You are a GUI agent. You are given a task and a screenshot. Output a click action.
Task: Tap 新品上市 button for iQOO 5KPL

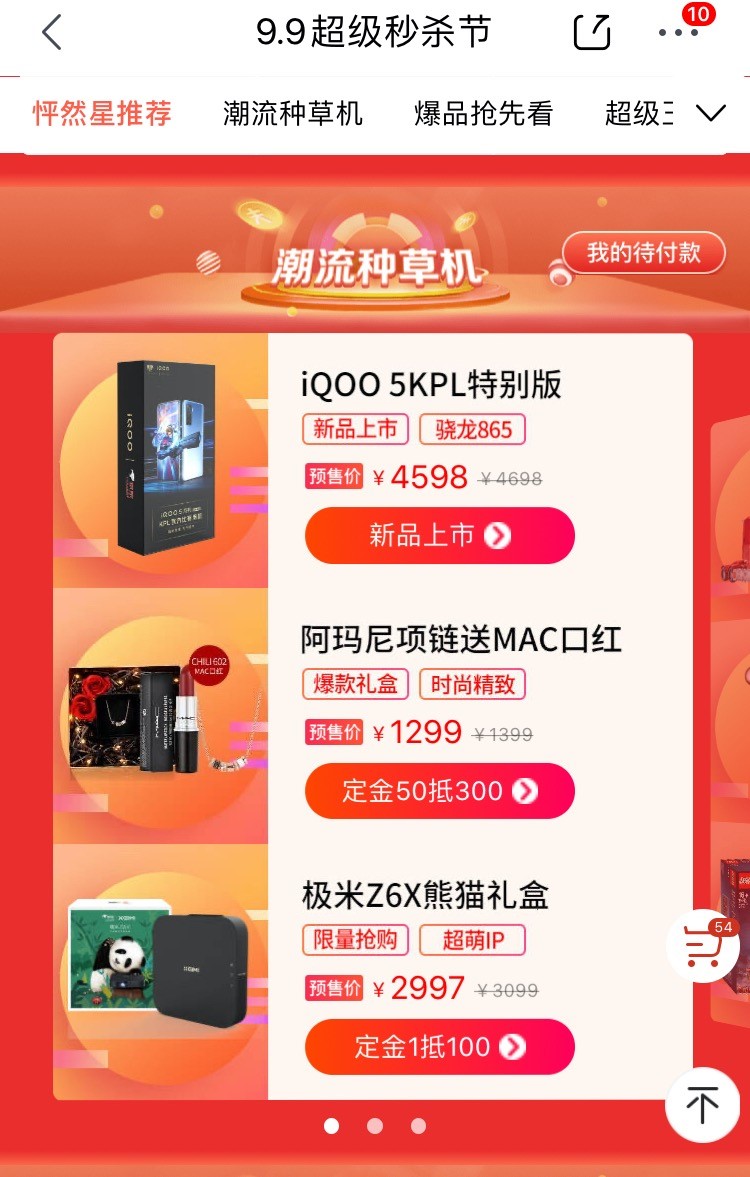point(440,536)
